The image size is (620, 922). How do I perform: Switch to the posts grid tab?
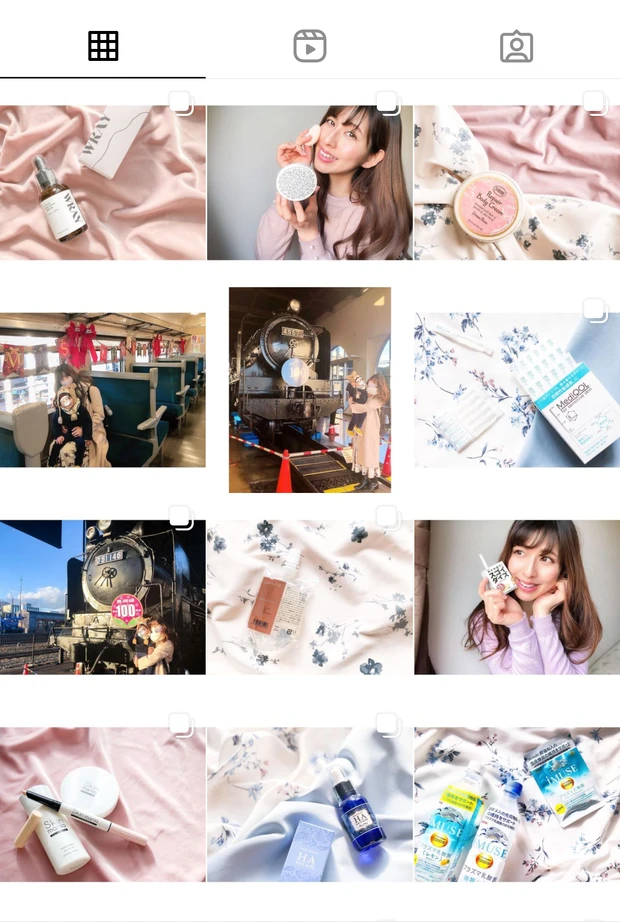click(103, 46)
